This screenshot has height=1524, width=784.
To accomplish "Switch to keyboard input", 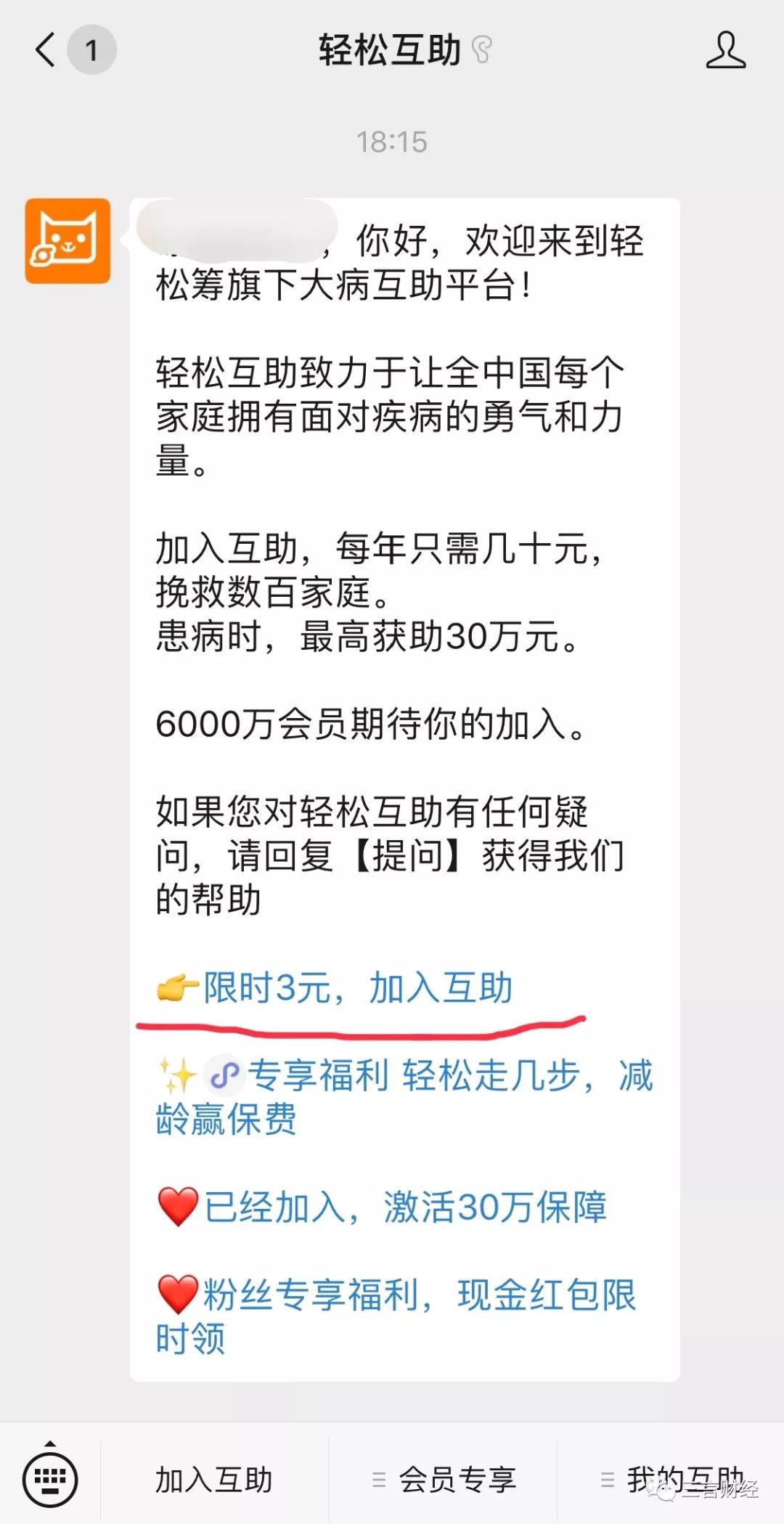I will click(x=50, y=1478).
